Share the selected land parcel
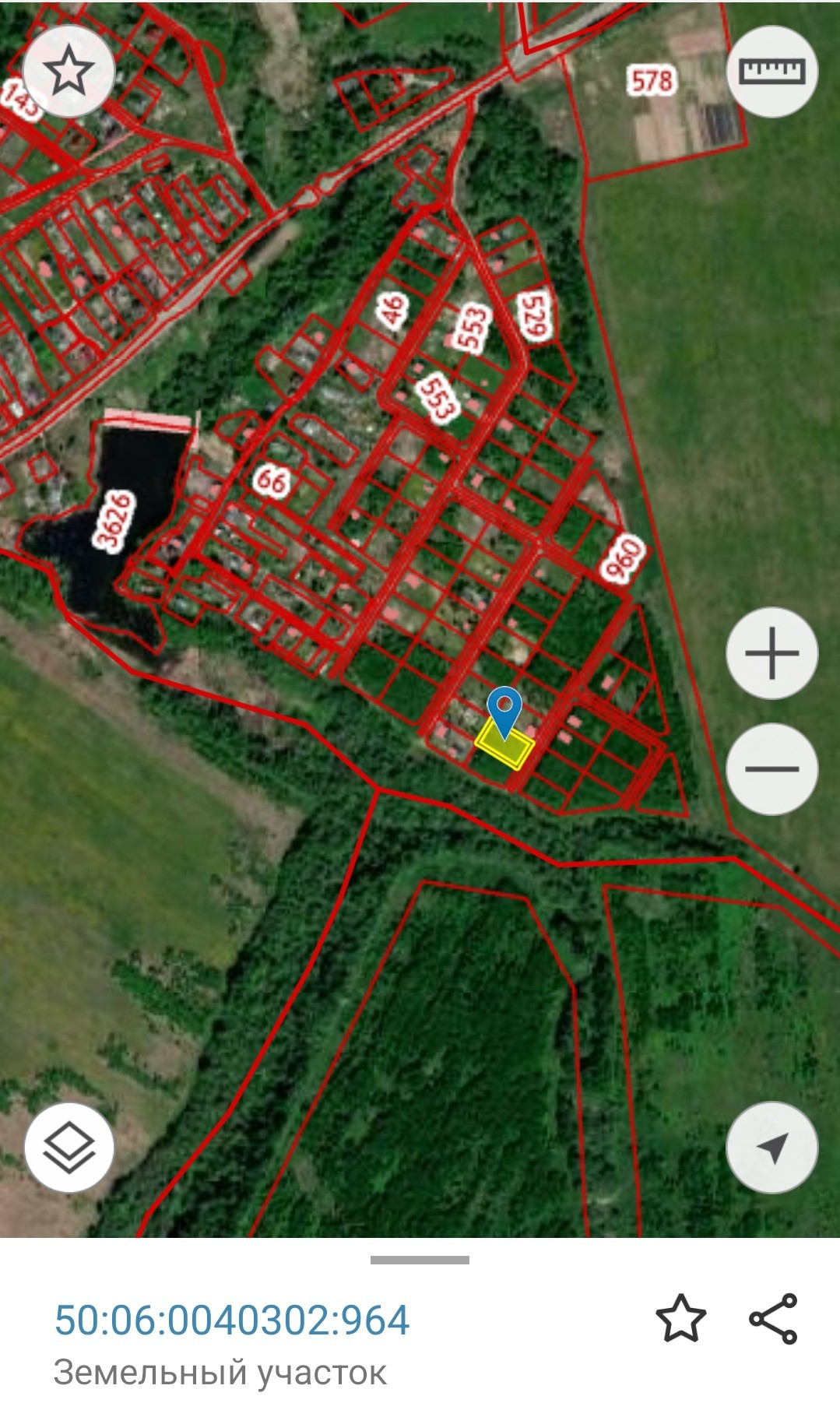This screenshot has height=1424, width=840. click(x=773, y=1319)
